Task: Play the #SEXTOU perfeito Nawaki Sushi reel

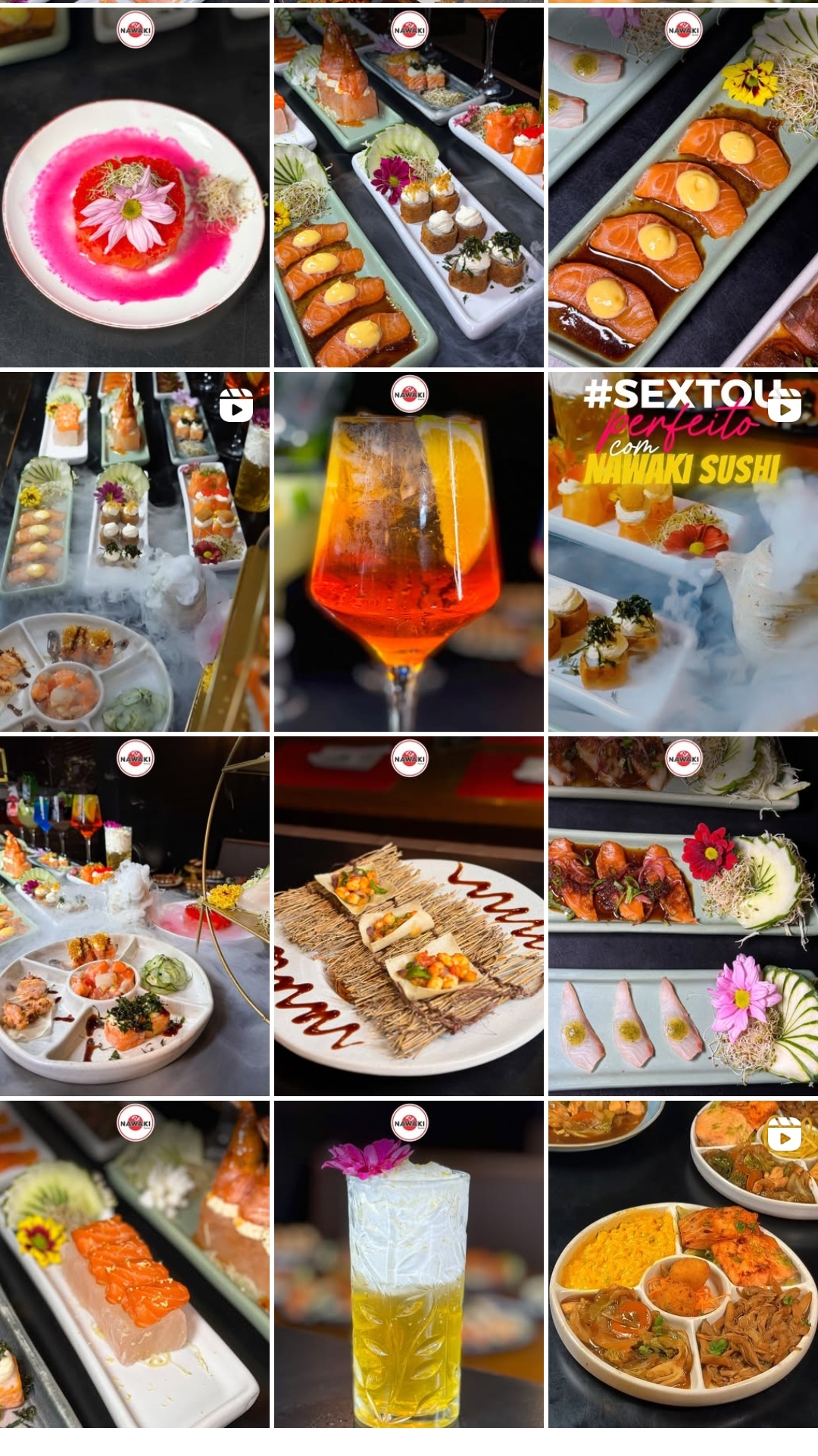Action: pos(683,553)
